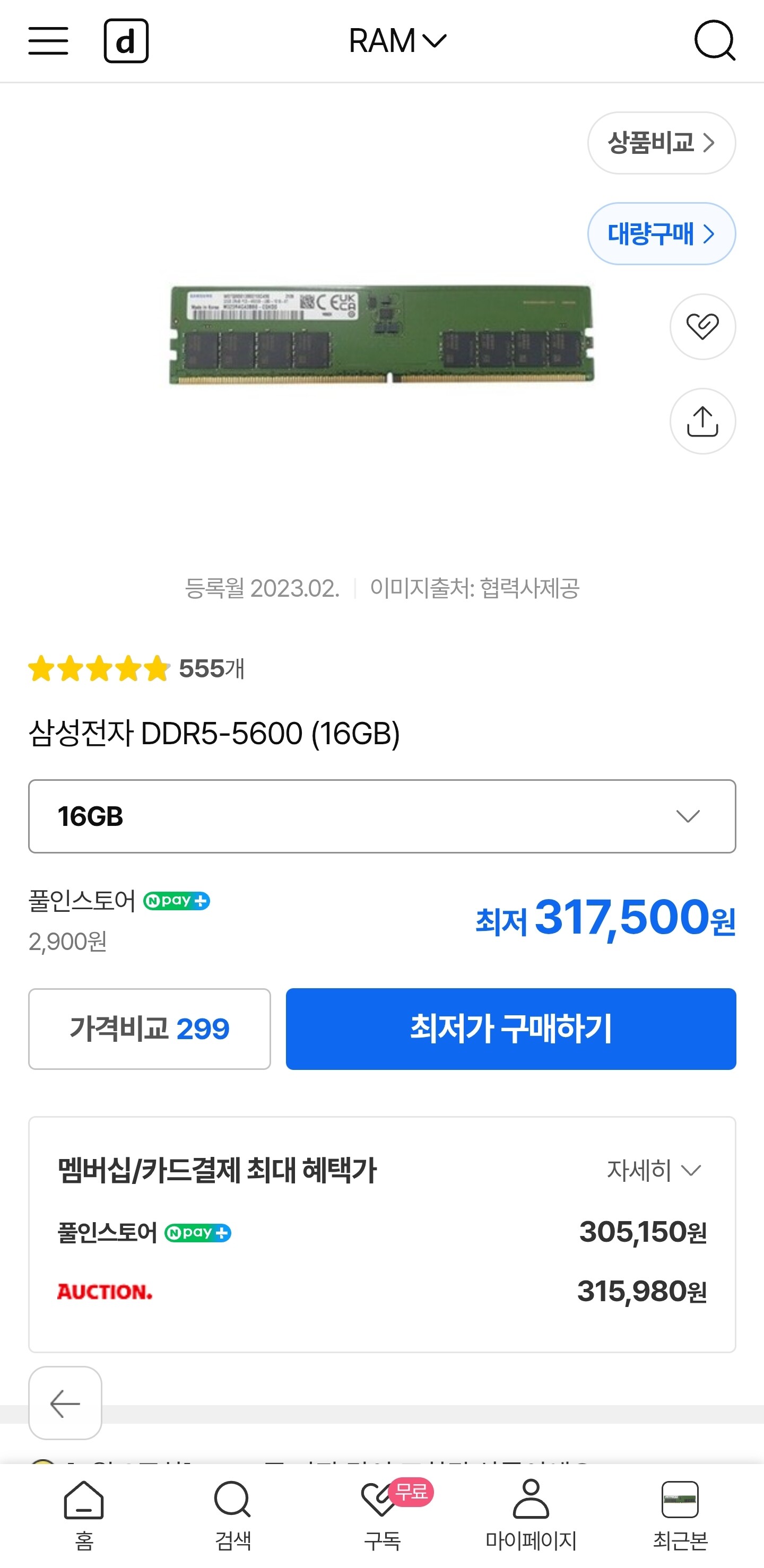The image size is (764, 1568).
Task: Add this RAM to wishlist
Action: [x=702, y=327]
